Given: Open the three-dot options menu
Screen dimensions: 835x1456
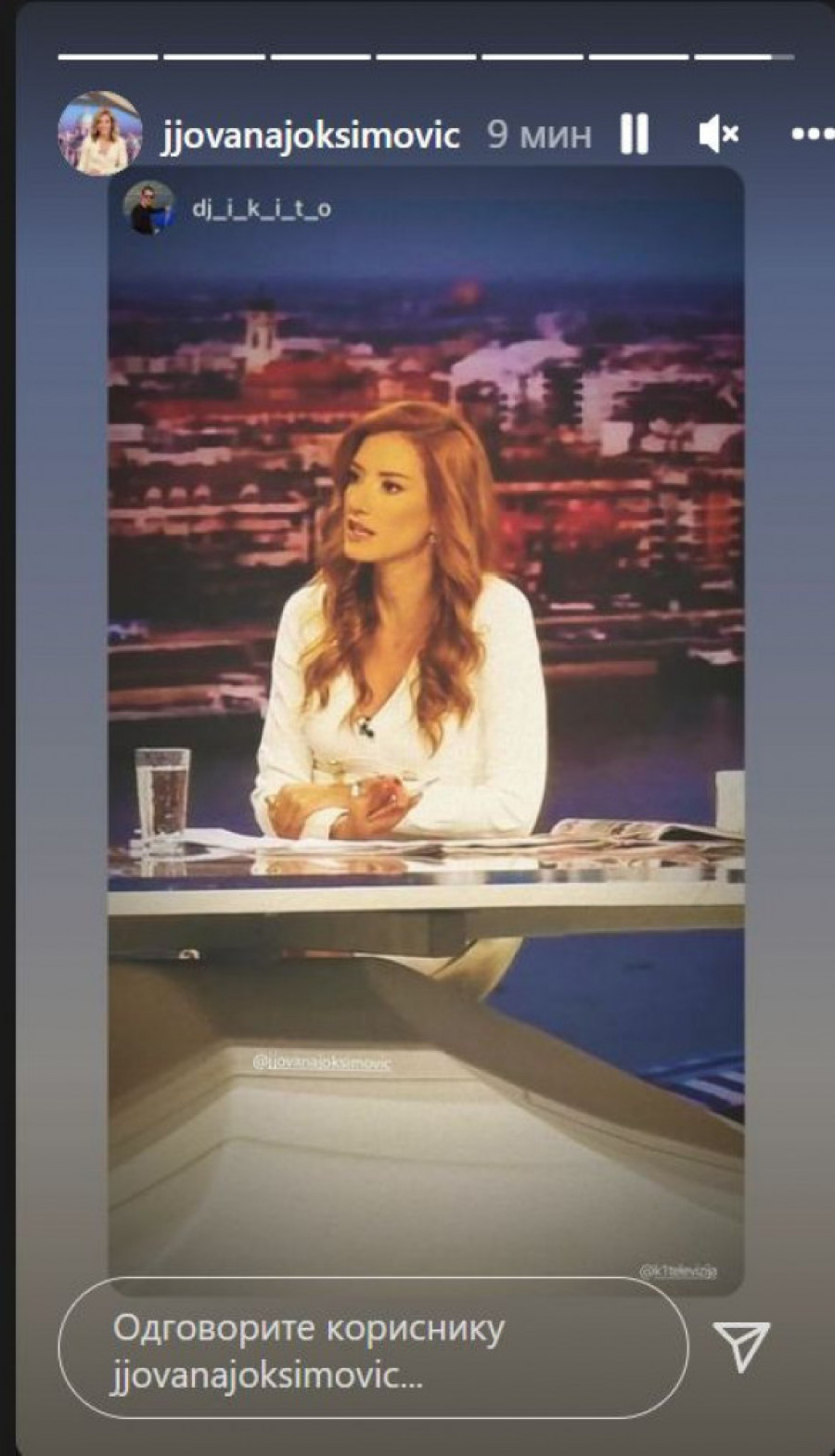Looking at the screenshot, I should pos(813,135).
